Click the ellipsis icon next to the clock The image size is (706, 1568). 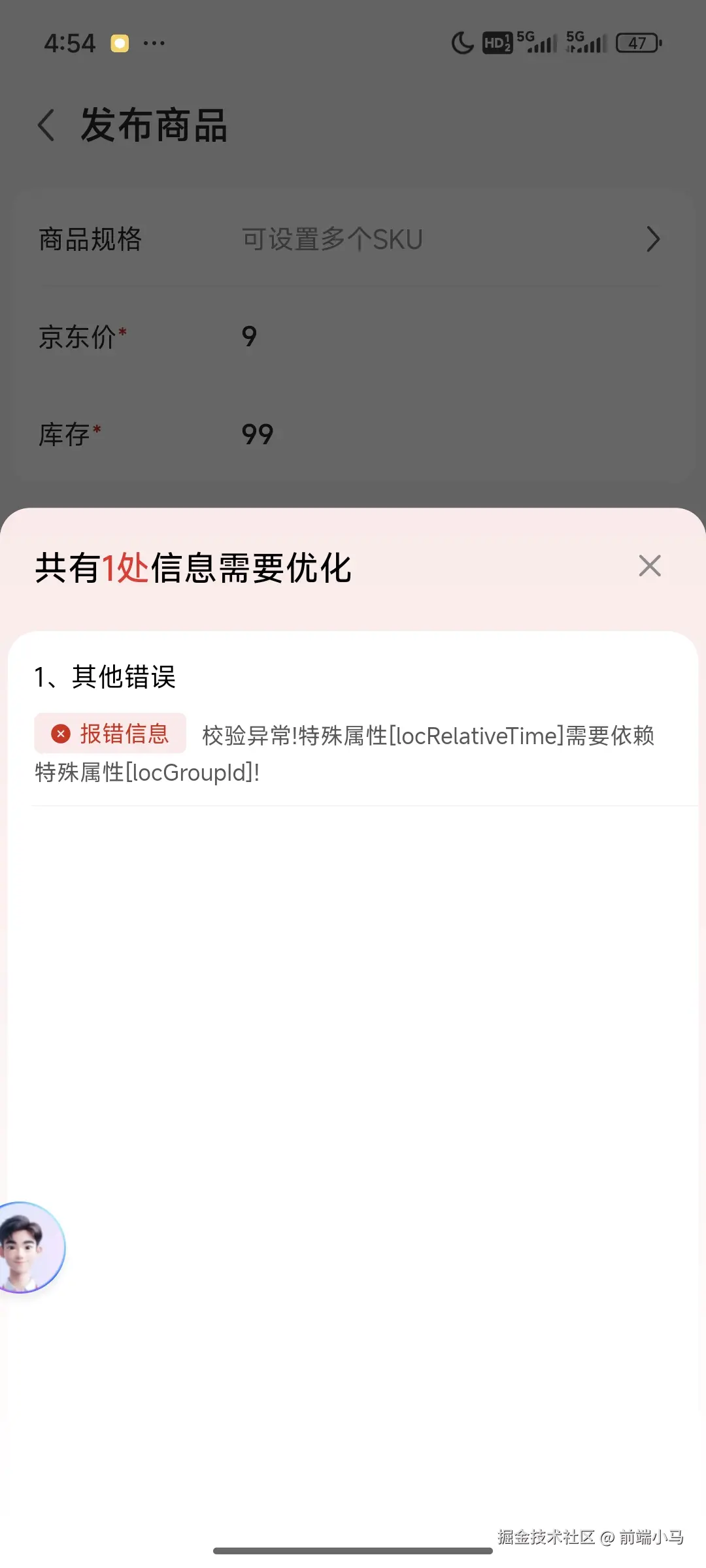155,42
